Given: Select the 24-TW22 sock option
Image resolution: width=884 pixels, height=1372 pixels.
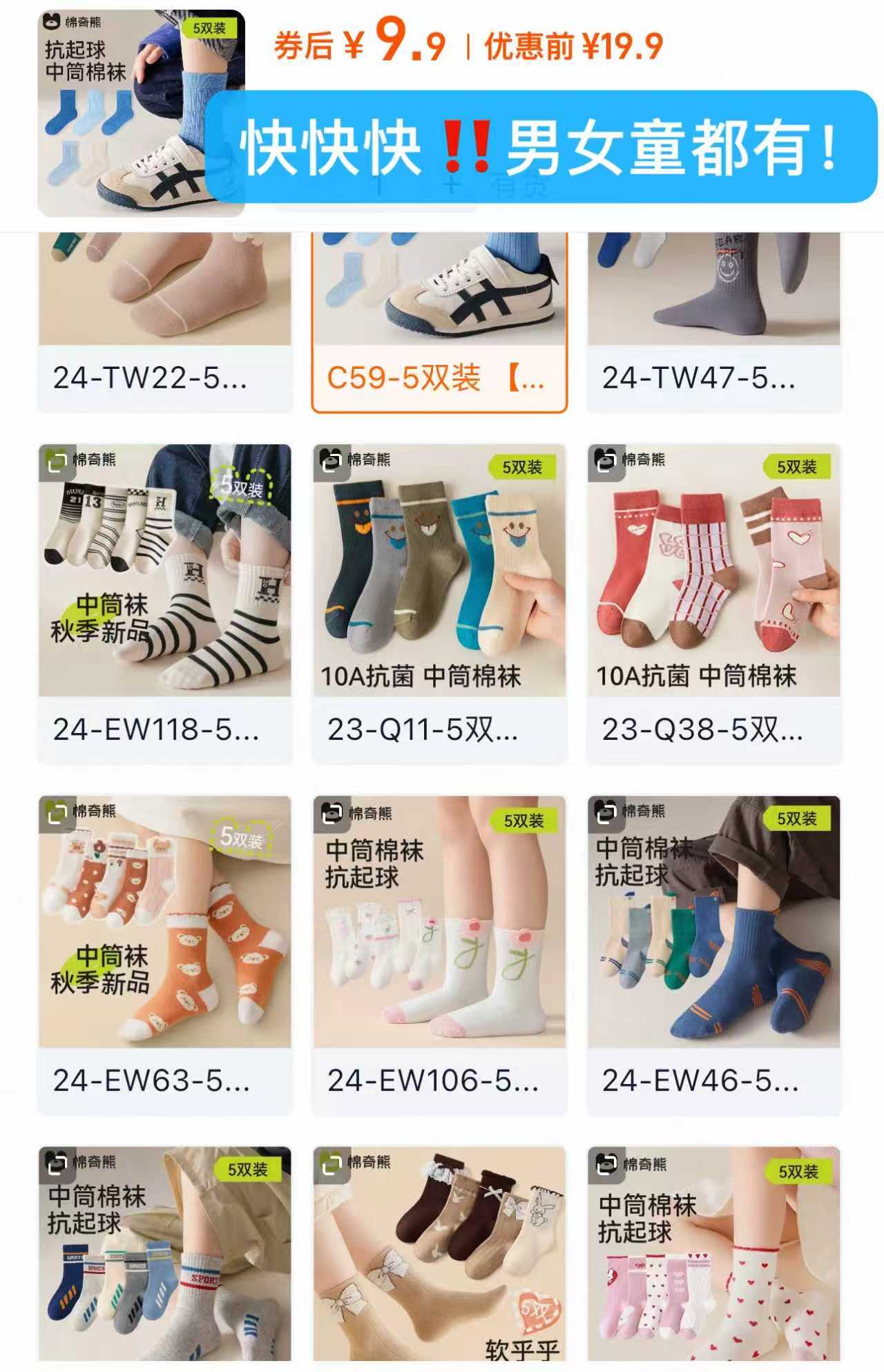Looking at the screenshot, I should pyautogui.click(x=164, y=378).
